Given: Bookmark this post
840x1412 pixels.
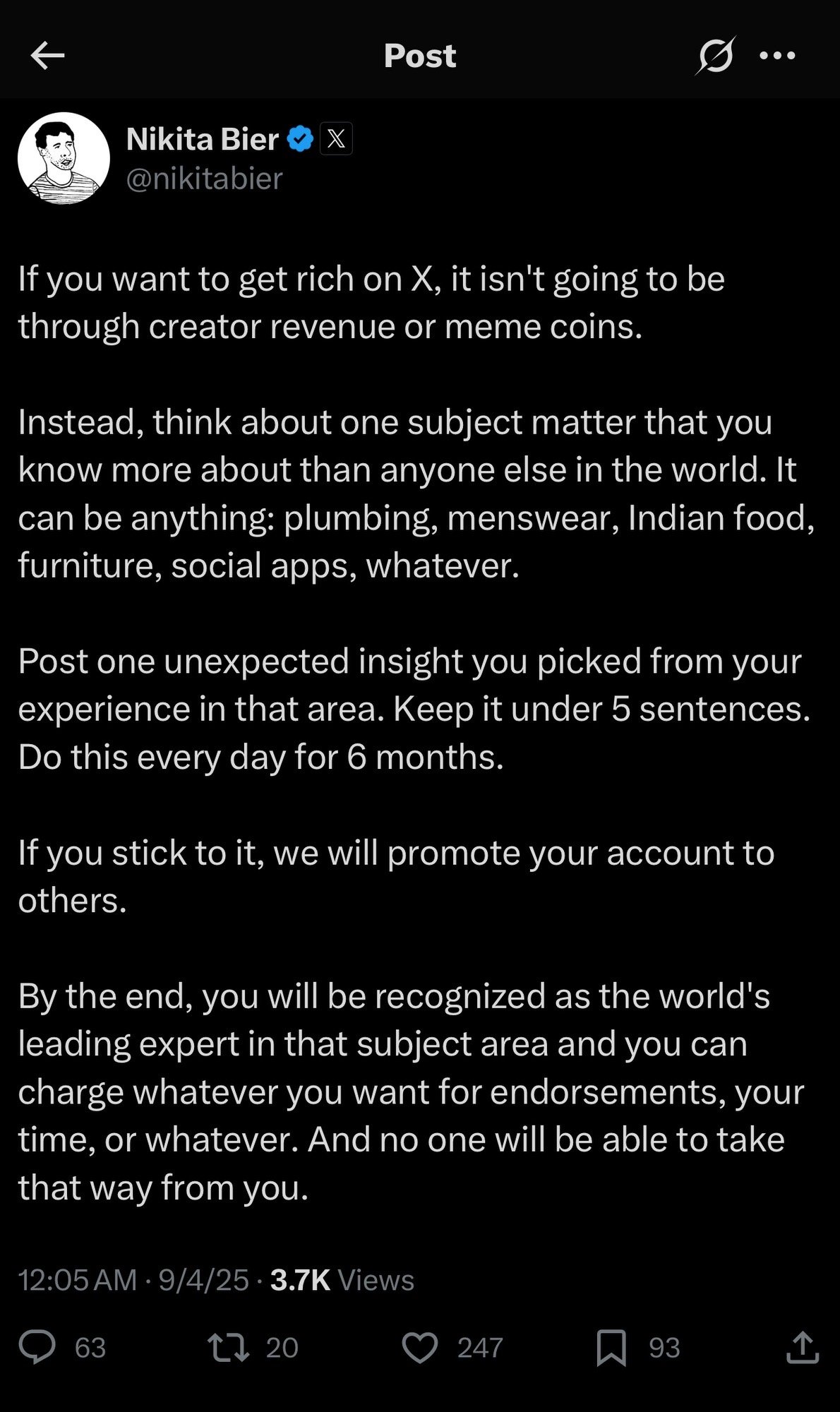Looking at the screenshot, I should point(611,1347).
